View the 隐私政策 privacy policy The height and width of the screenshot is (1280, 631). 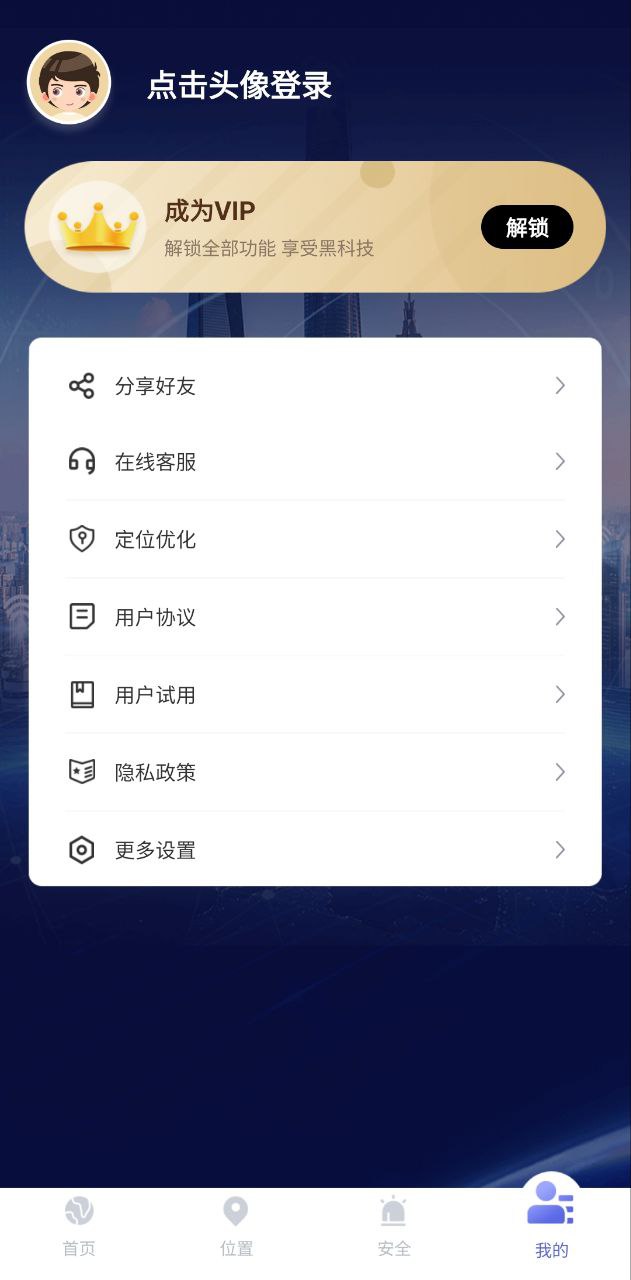coord(315,772)
